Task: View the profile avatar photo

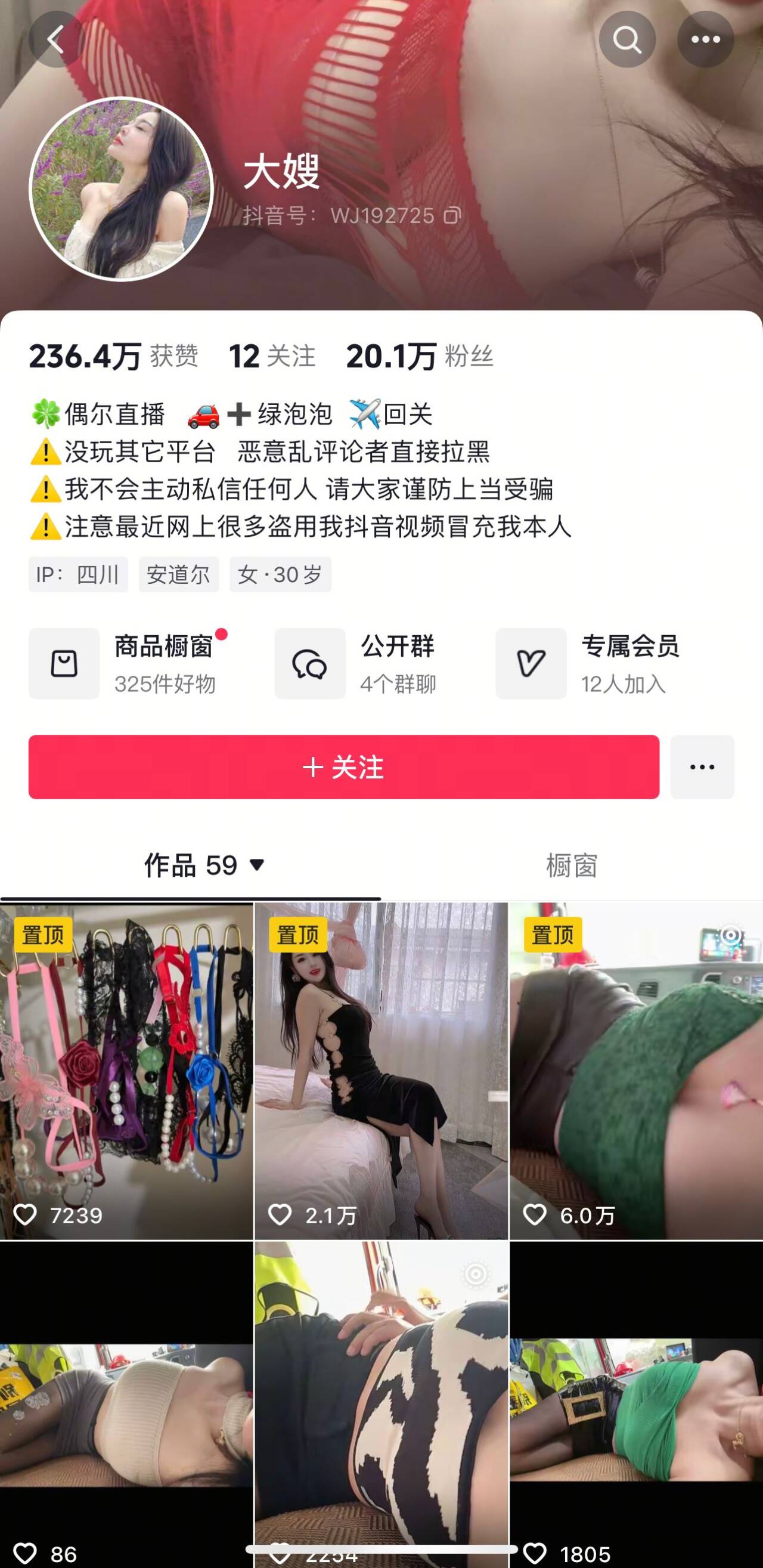Action: 121,189
